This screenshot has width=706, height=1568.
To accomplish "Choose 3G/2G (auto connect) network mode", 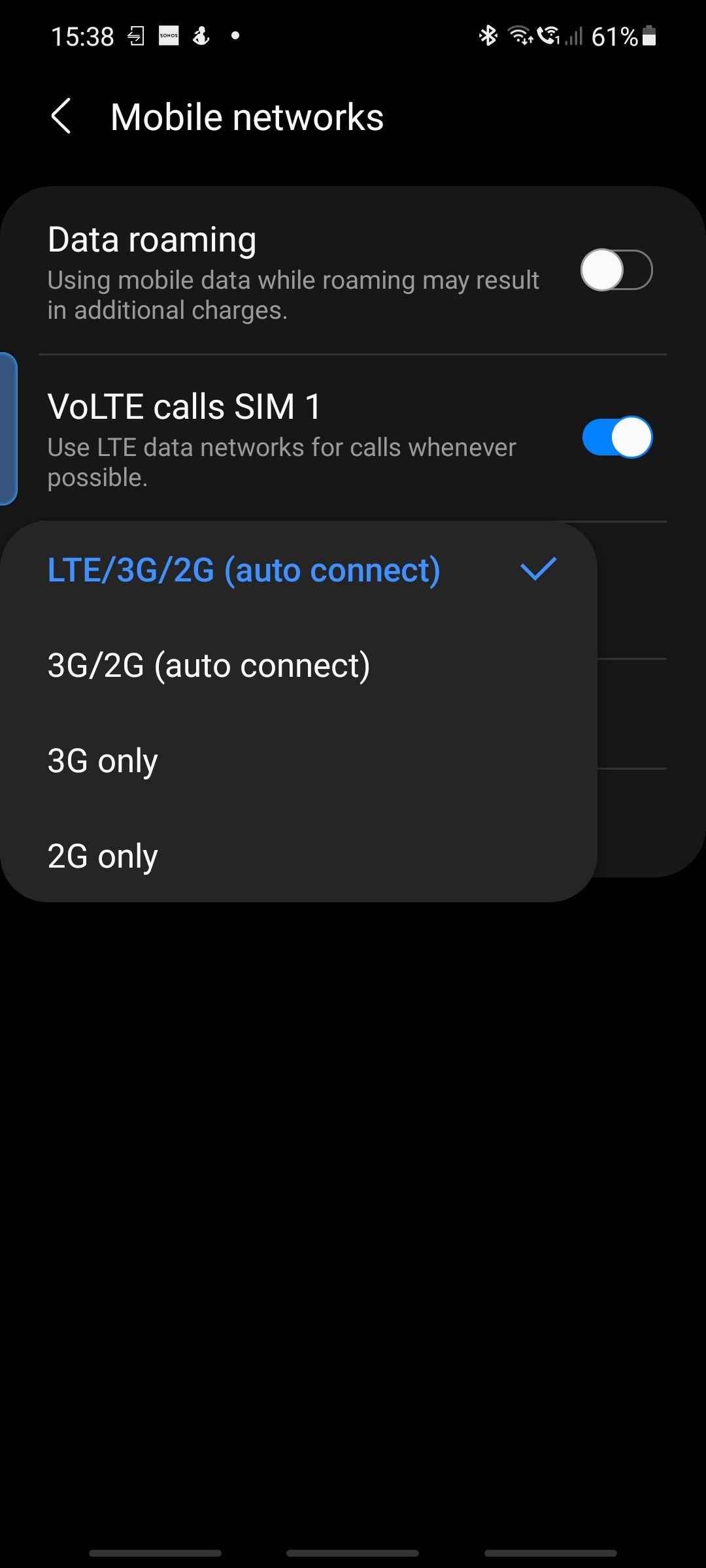I will point(209,666).
